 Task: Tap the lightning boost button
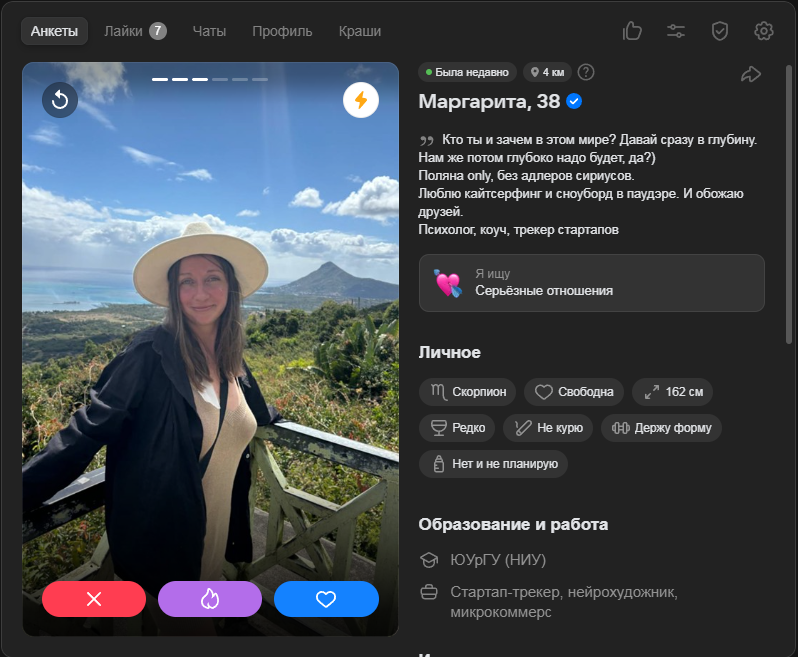(361, 100)
